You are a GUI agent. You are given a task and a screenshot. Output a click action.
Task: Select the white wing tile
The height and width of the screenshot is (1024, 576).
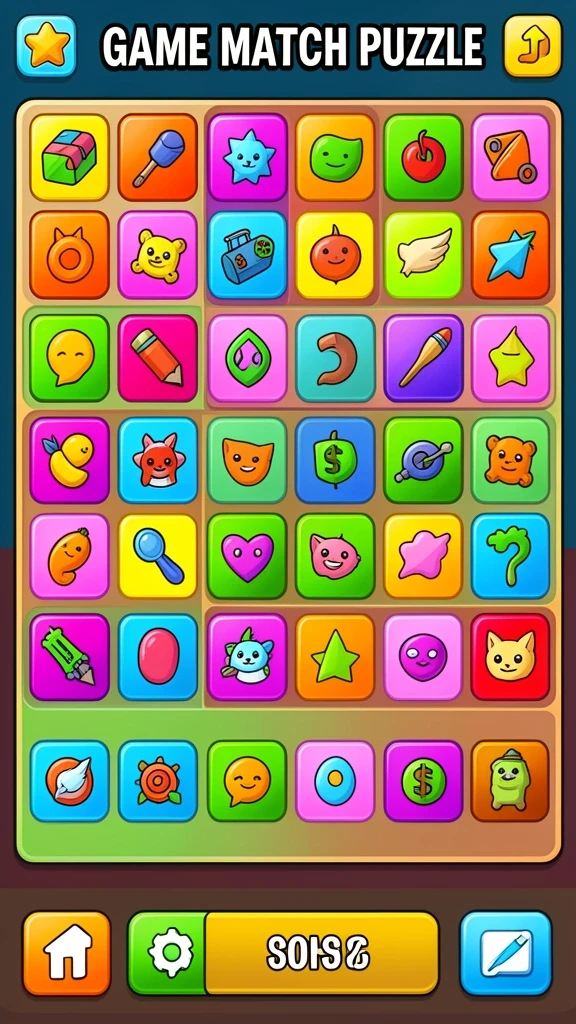tap(423, 255)
